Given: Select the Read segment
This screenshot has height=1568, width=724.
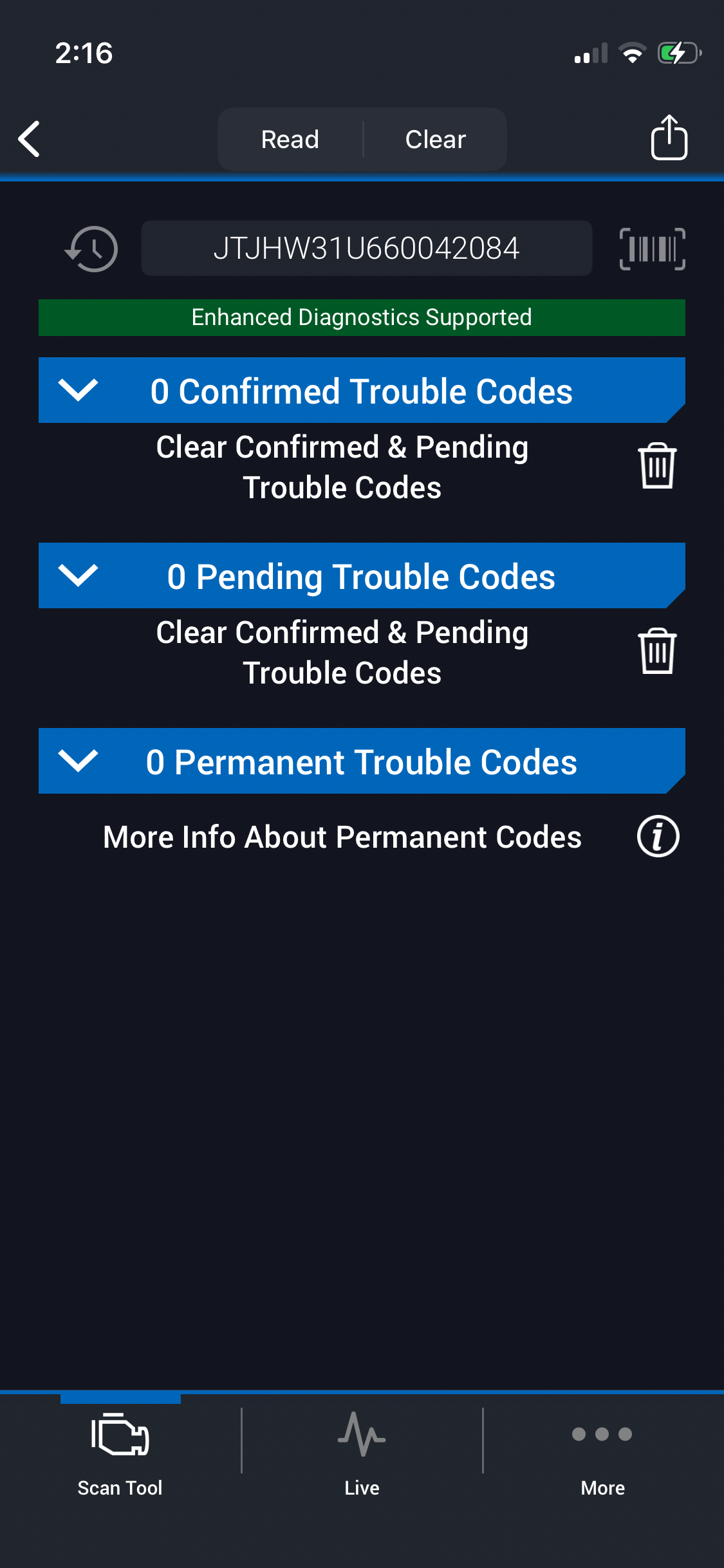Looking at the screenshot, I should pyautogui.click(x=290, y=139).
